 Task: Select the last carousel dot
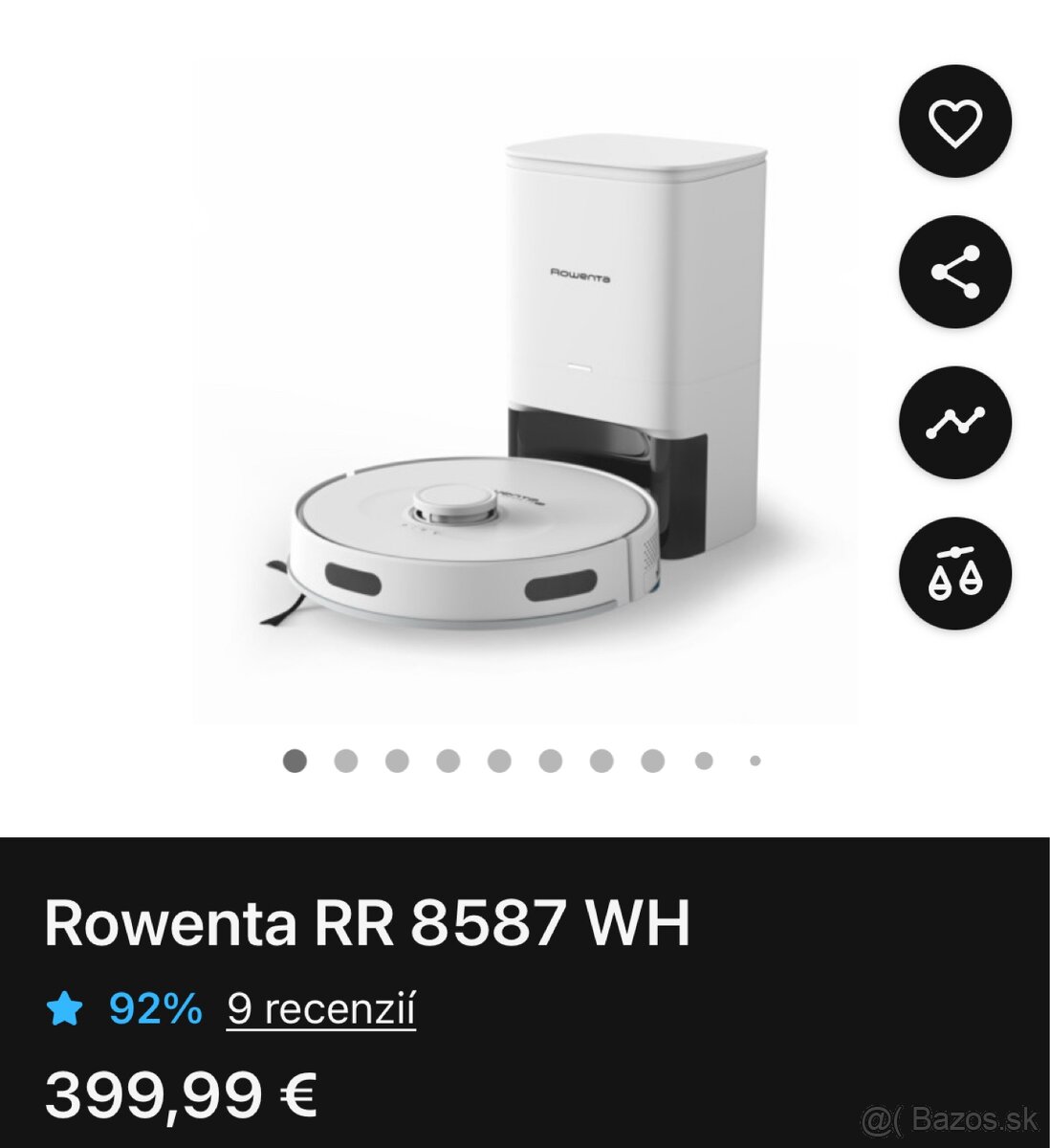(x=754, y=760)
